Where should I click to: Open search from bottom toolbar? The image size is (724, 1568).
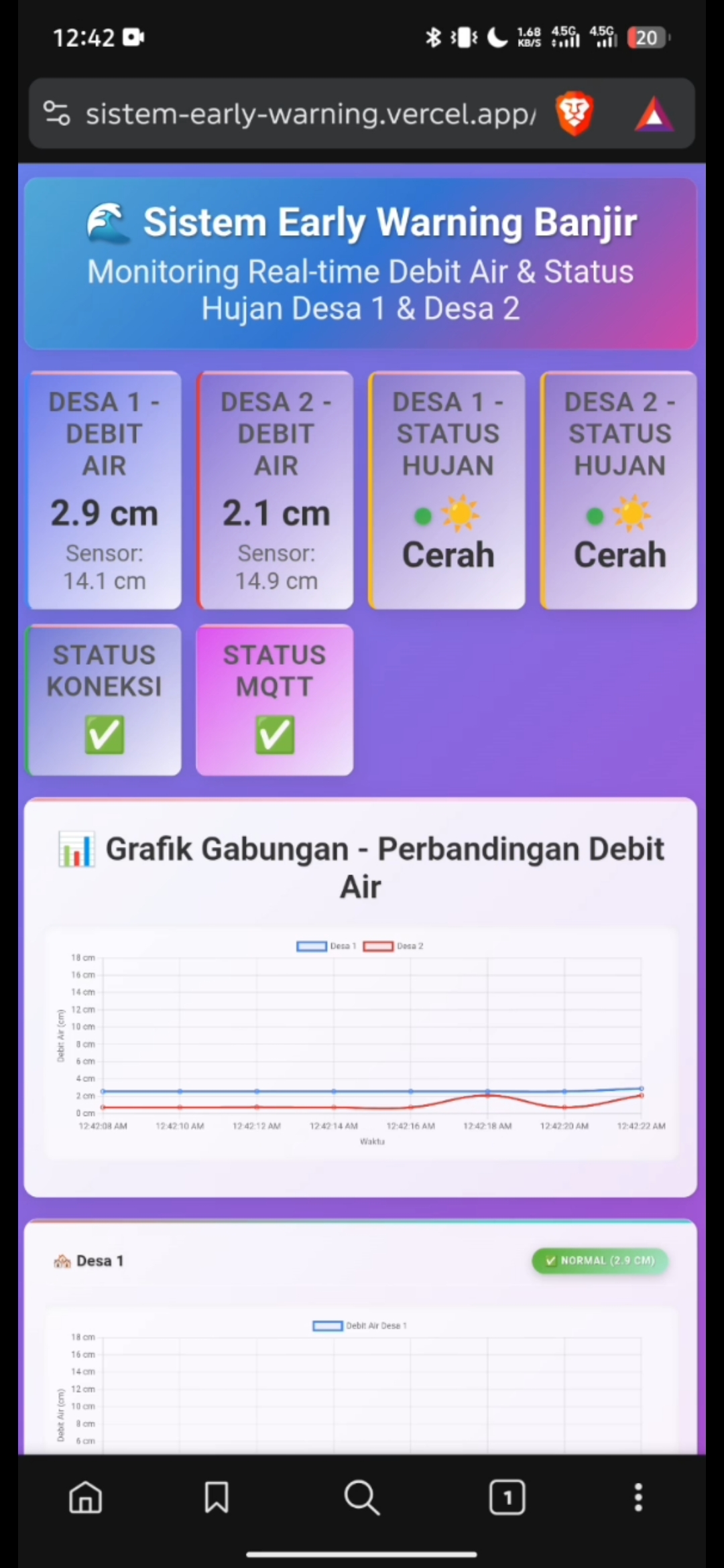362,1498
